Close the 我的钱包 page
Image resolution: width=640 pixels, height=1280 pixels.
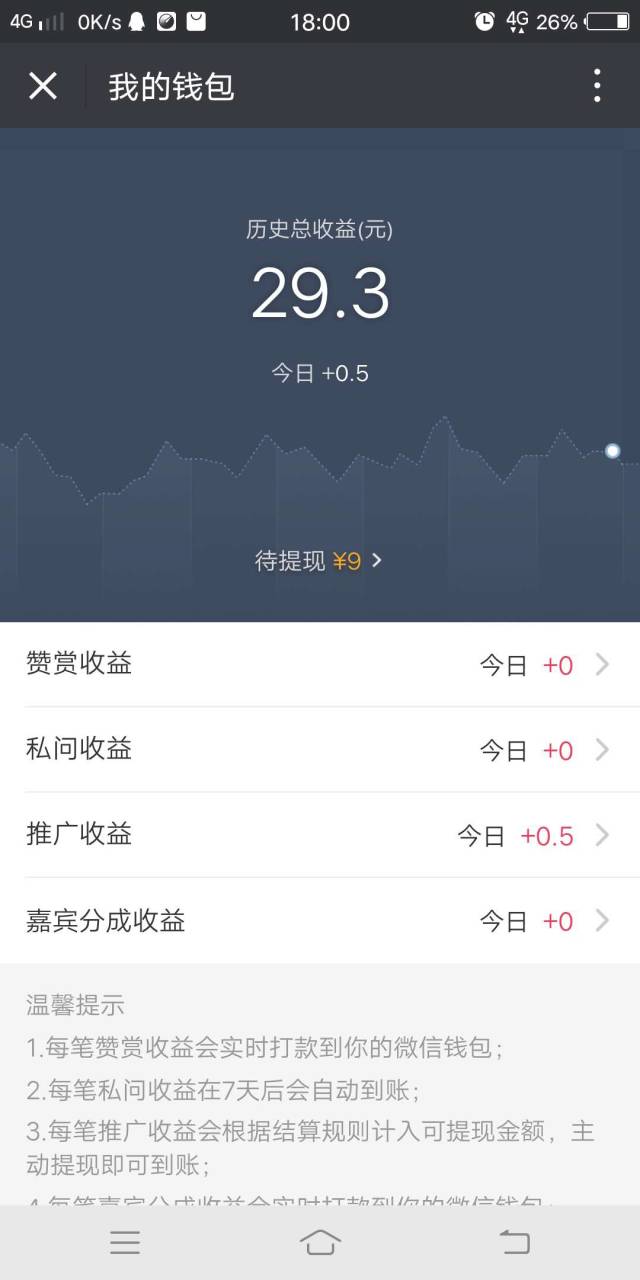(43, 86)
